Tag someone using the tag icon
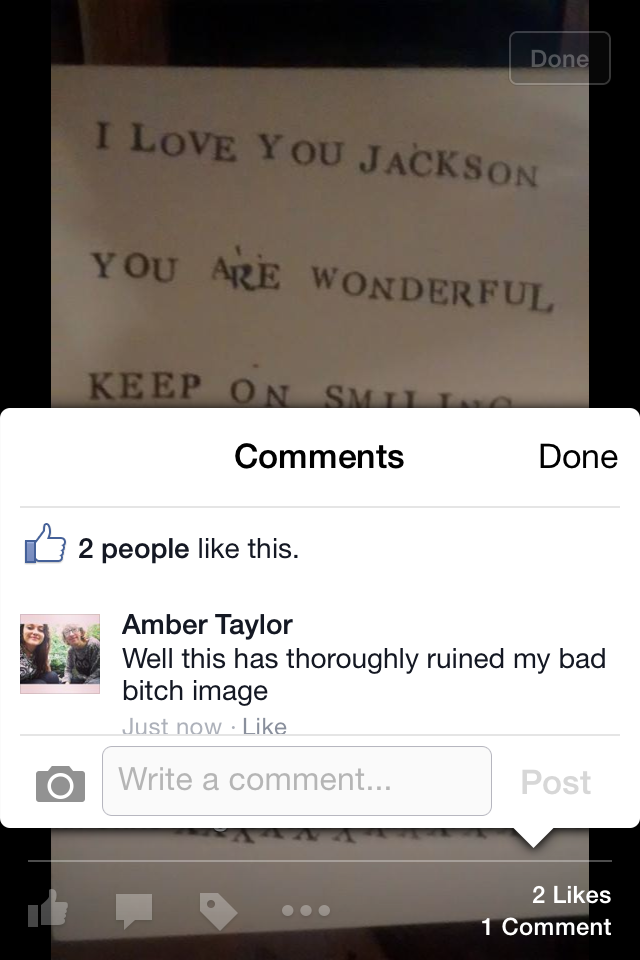Screen dimensions: 640x960 218,910
